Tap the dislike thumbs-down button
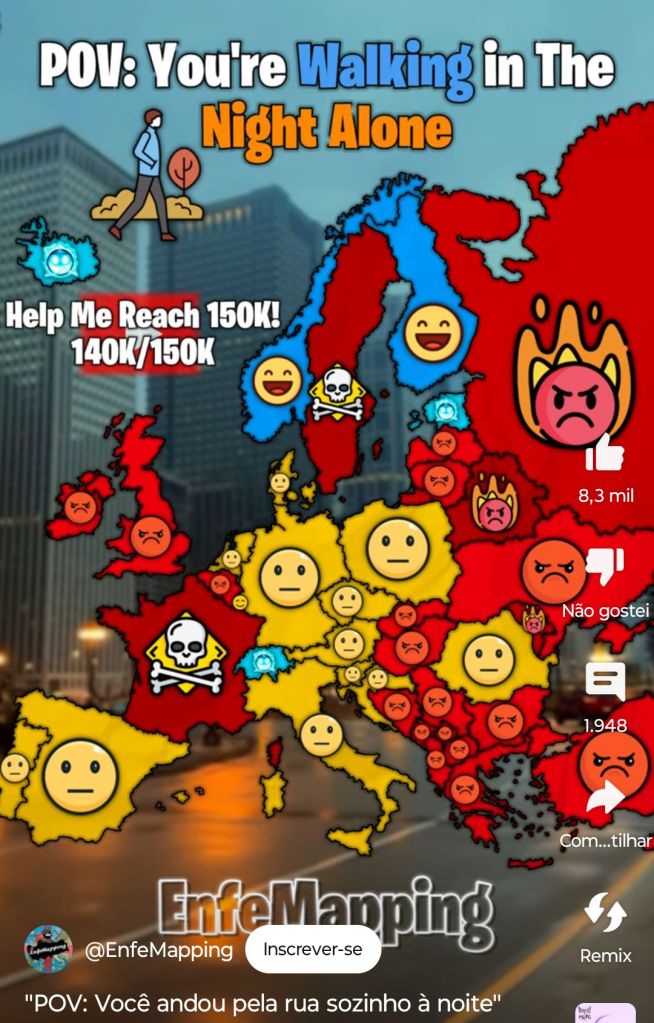 [x=605, y=567]
